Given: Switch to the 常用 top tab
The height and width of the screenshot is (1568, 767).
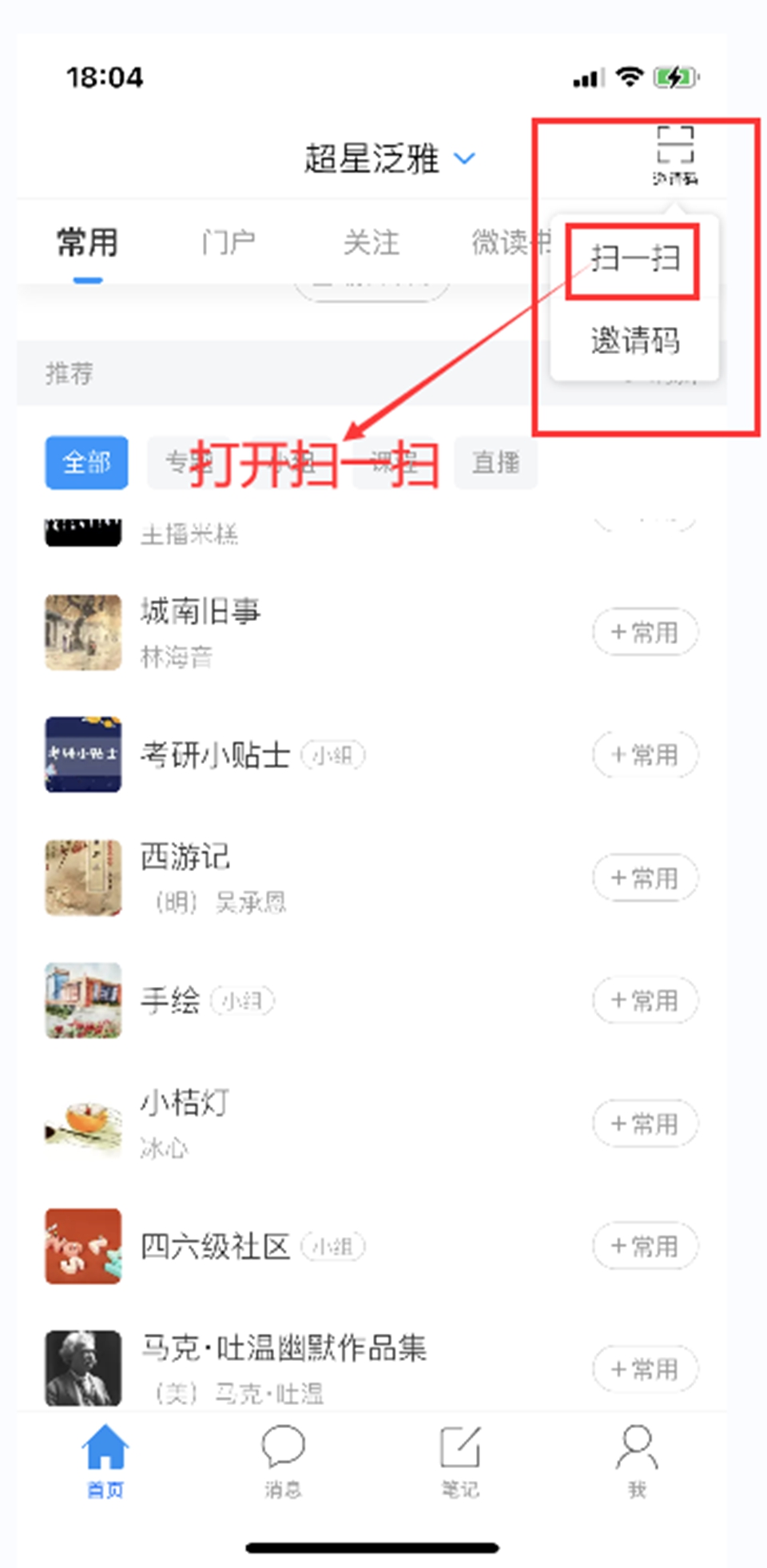Looking at the screenshot, I should 87,242.
